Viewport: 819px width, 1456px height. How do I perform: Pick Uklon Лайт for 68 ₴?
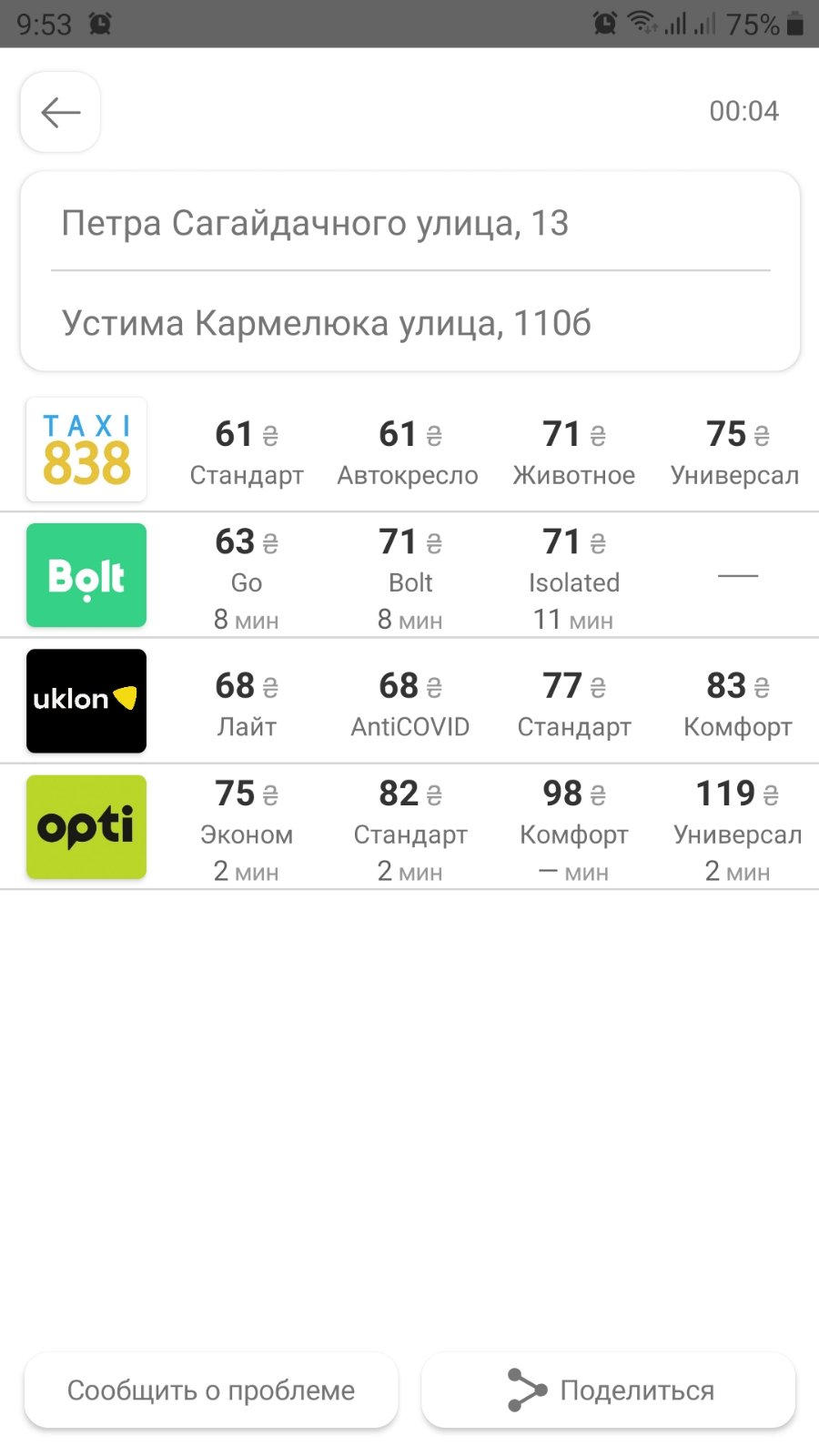(247, 704)
